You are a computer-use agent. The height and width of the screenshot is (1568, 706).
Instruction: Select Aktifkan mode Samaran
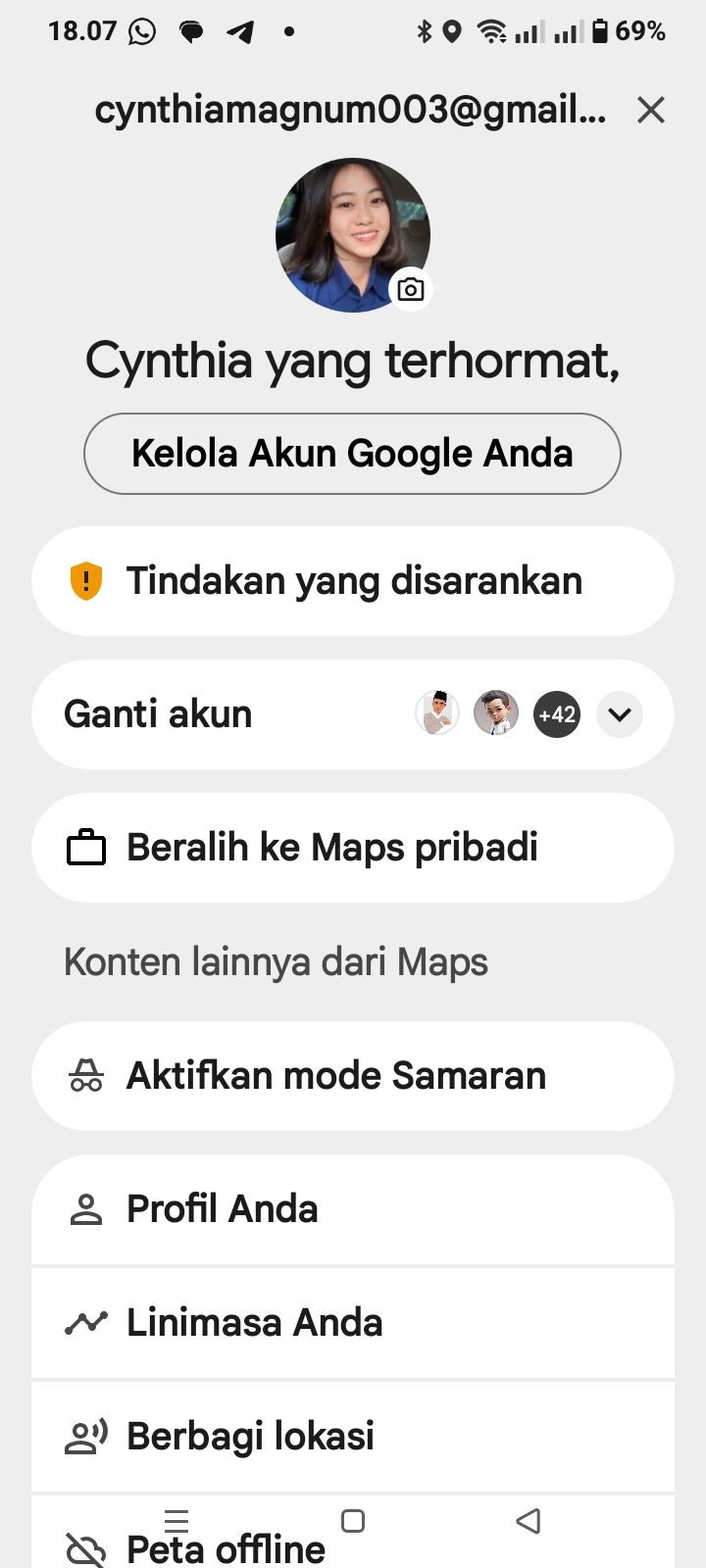pos(352,1076)
